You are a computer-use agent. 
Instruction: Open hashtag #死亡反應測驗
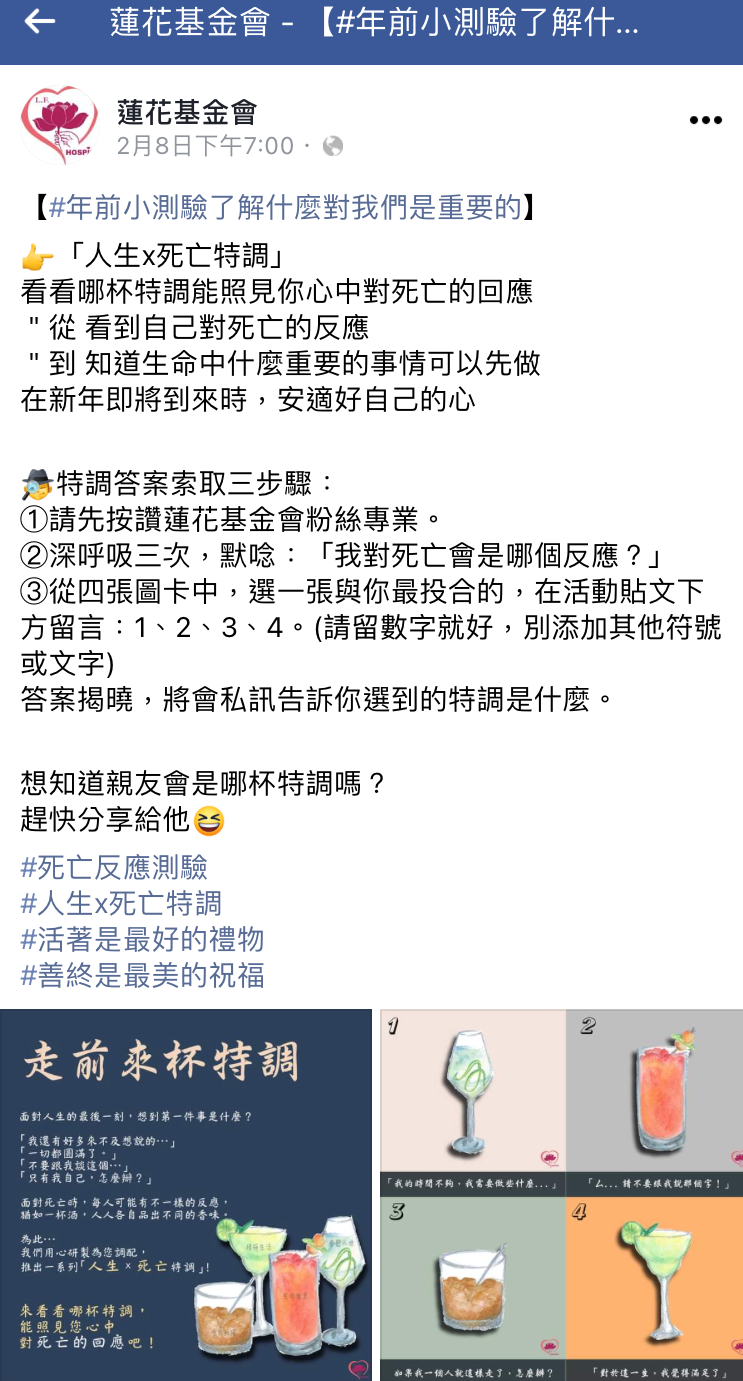click(114, 867)
